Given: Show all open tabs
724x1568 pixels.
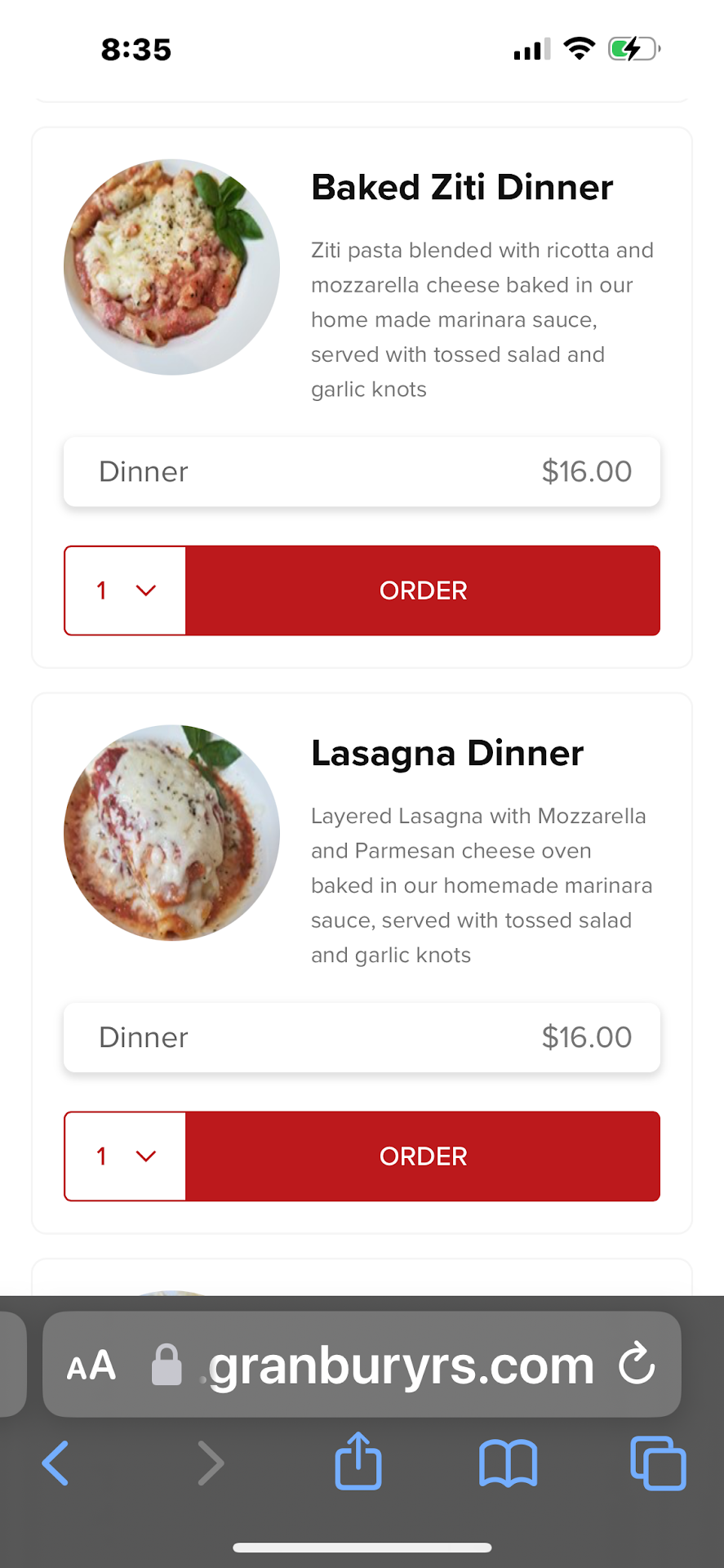Looking at the screenshot, I should 658,1463.
